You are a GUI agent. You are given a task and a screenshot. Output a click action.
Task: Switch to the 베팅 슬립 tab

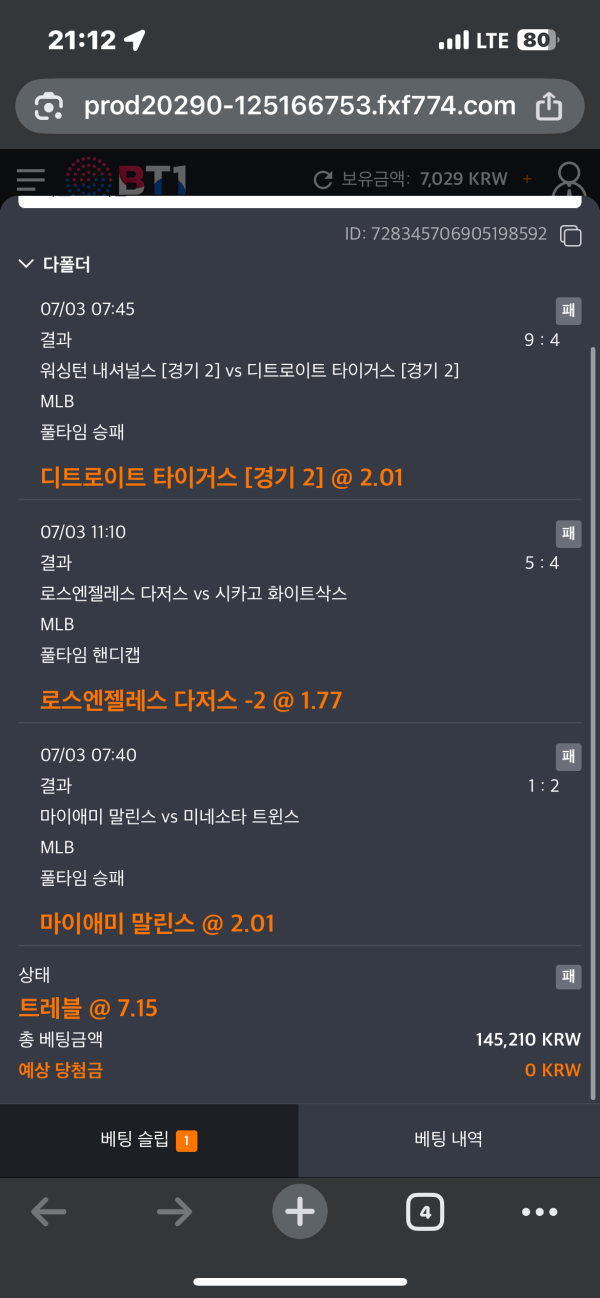(x=149, y=1140)
